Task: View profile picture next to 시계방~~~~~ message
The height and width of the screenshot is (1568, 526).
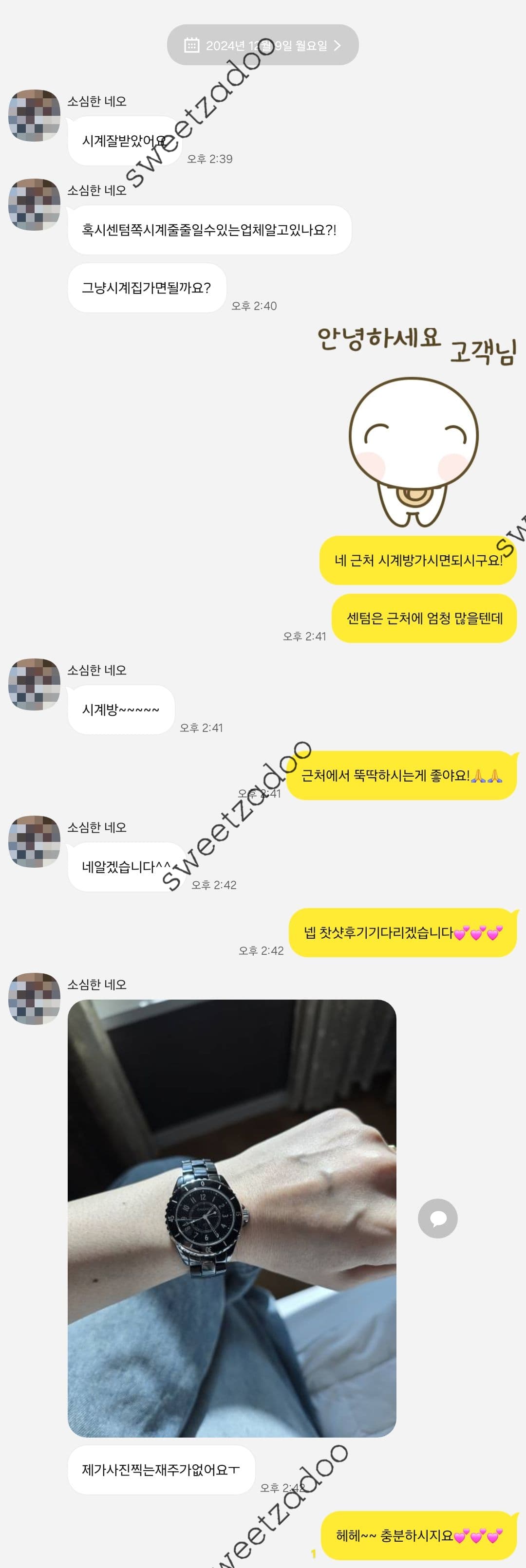Action: point(34,684)
